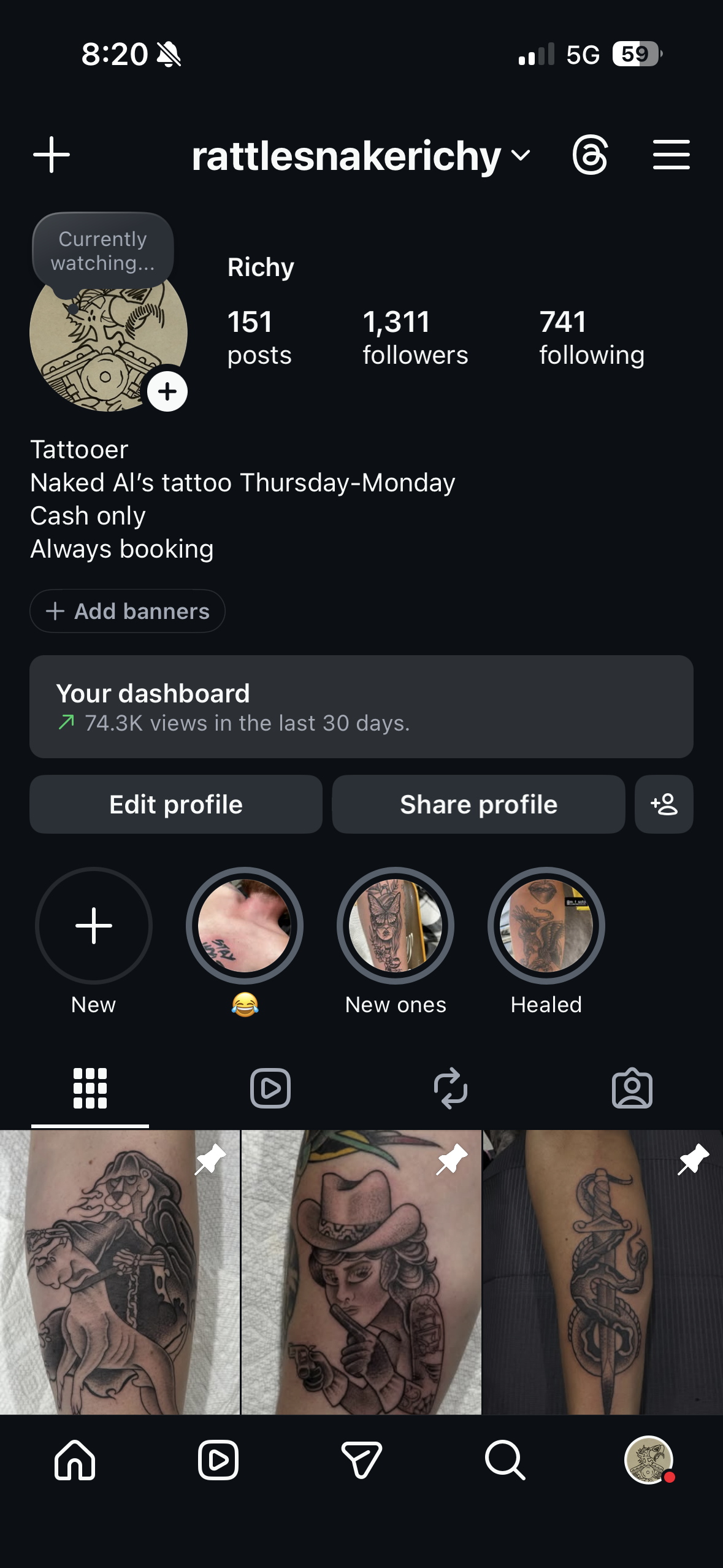This screenshot has height=1568, width=723.
Task: Go to the Home feed
Action: click(75, 1460)
